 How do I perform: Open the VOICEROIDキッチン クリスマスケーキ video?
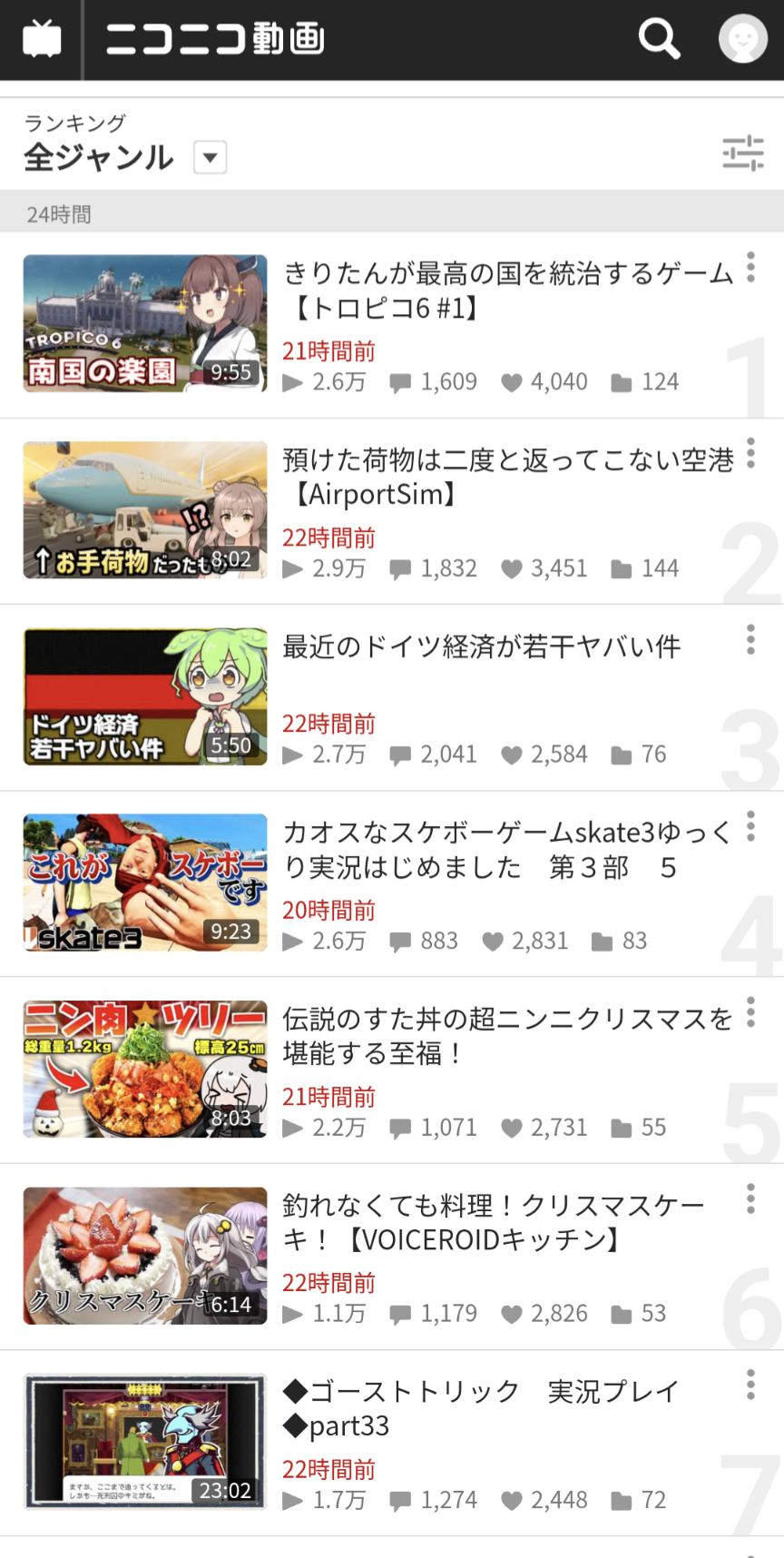point(494,1222)
